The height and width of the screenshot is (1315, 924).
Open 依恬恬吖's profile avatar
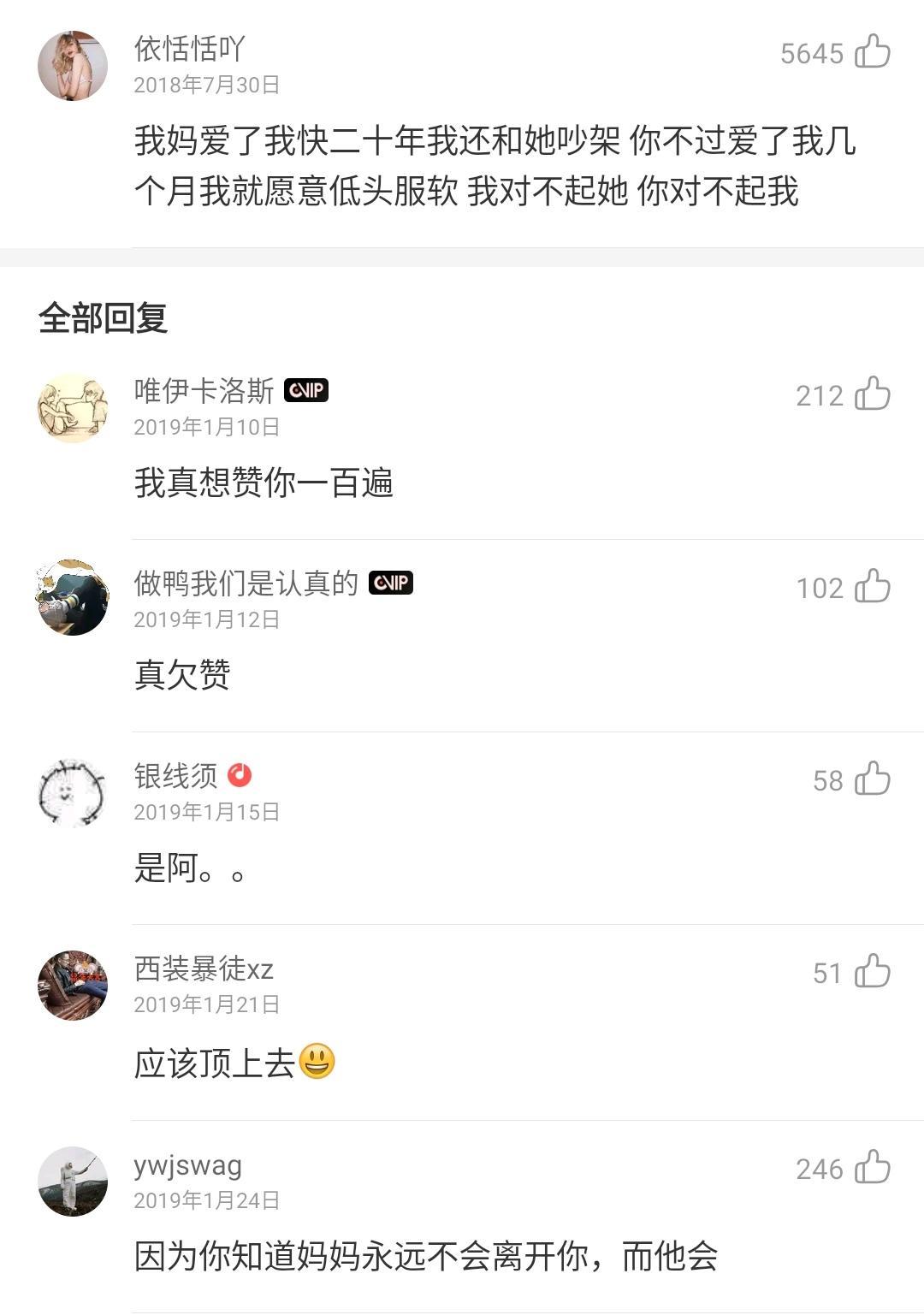click(73, 66)
